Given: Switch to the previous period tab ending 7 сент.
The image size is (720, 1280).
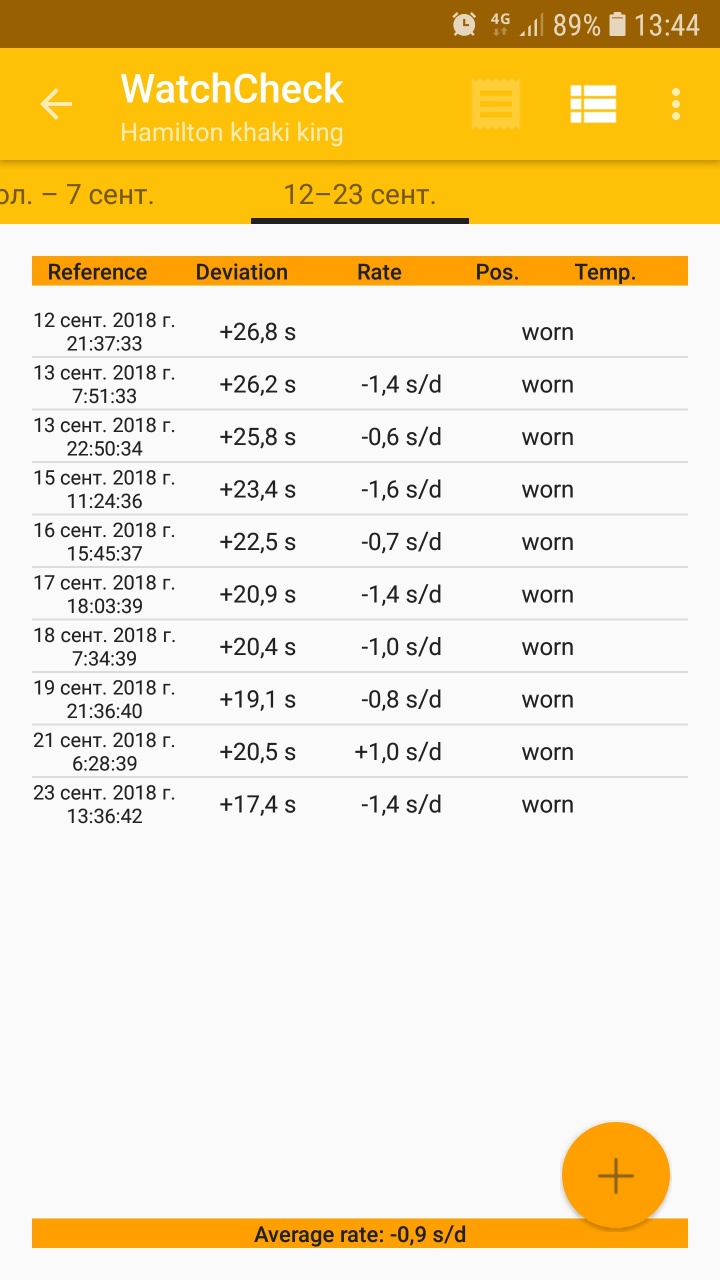Looking at the screenshot, I should tap(77, 194).
